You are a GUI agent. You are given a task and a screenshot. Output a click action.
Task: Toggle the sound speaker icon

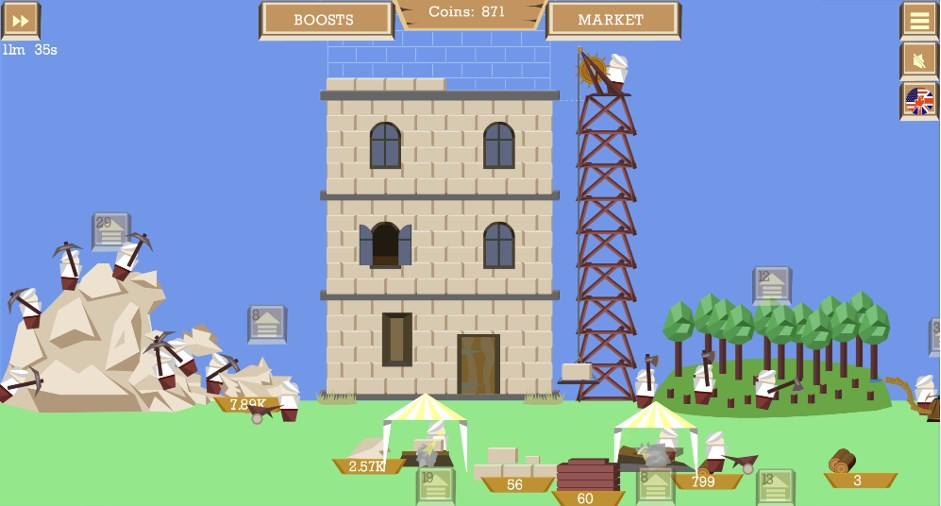pyautogui.click(x=919, y=60)
